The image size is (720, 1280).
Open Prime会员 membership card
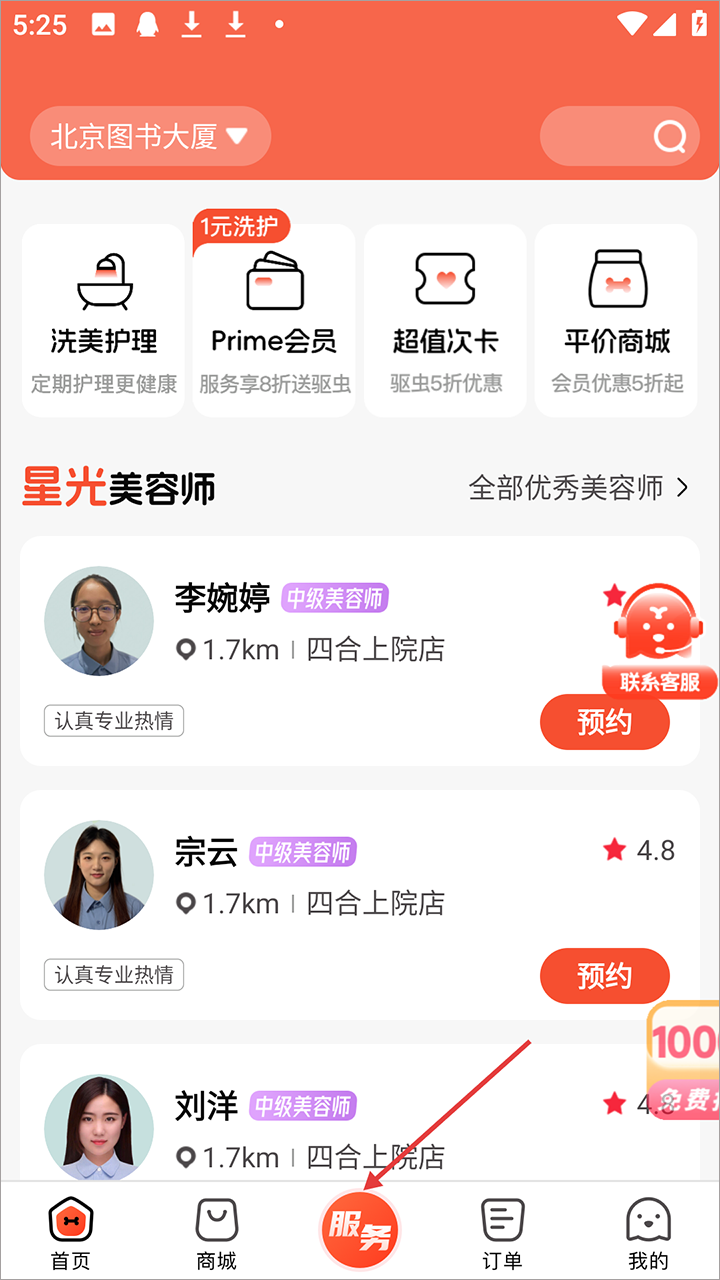pos(274,320)
